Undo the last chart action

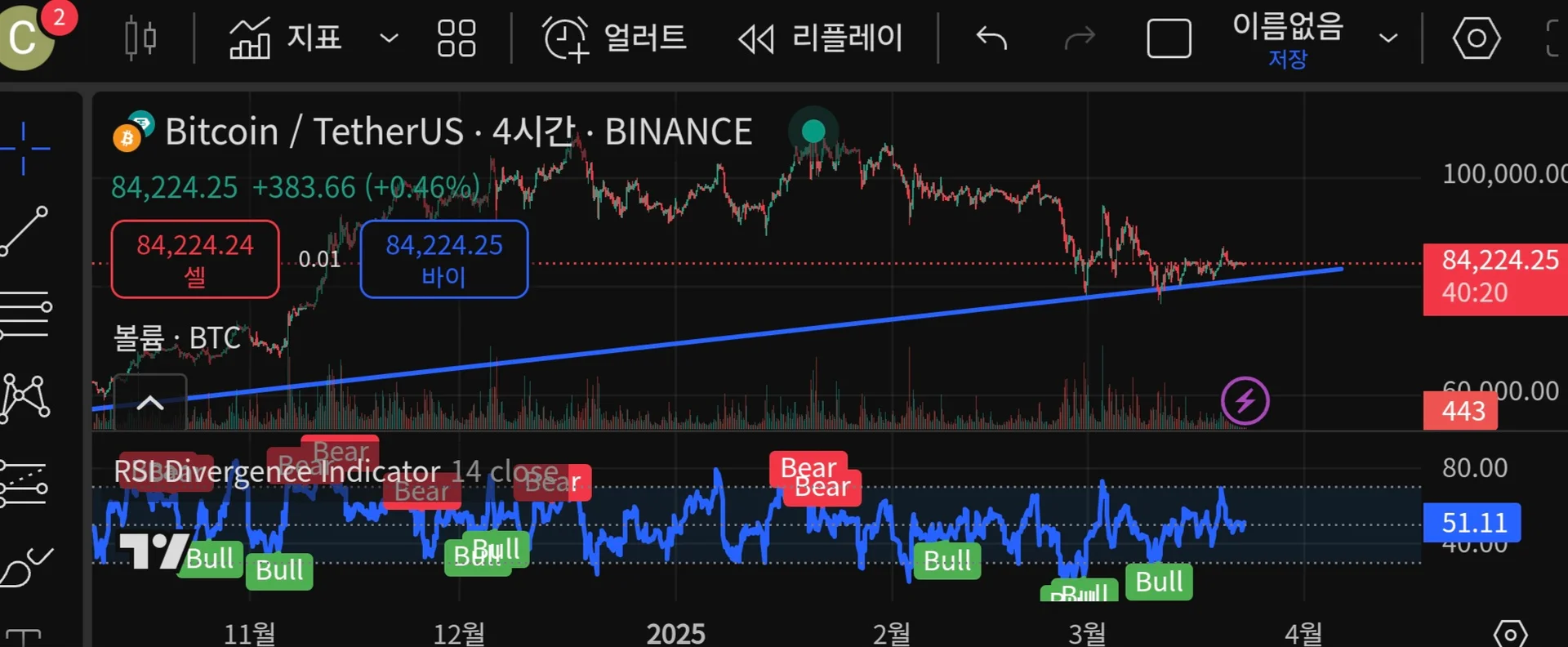point(991,38)
